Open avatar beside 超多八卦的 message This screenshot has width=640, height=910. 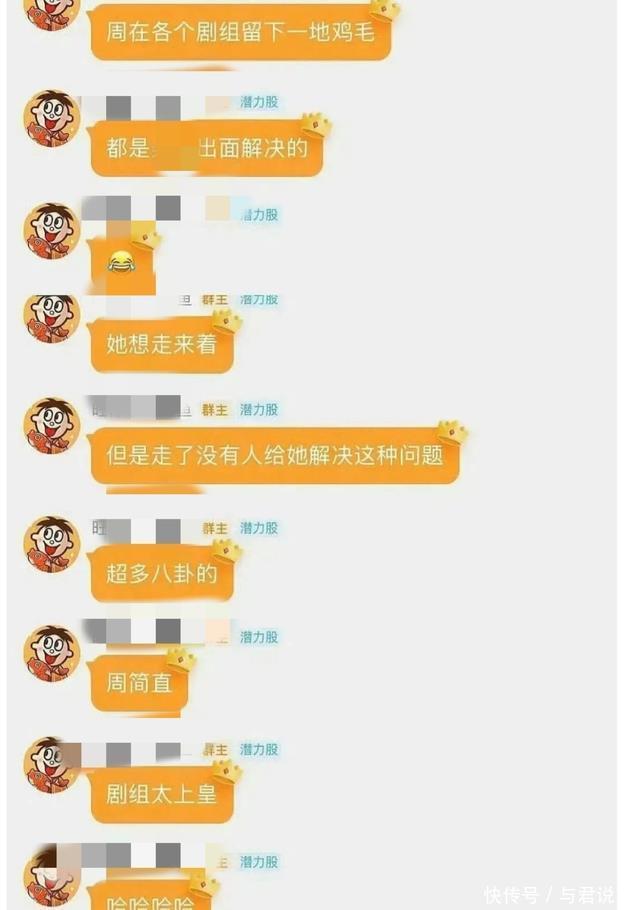tap(51, 544)
